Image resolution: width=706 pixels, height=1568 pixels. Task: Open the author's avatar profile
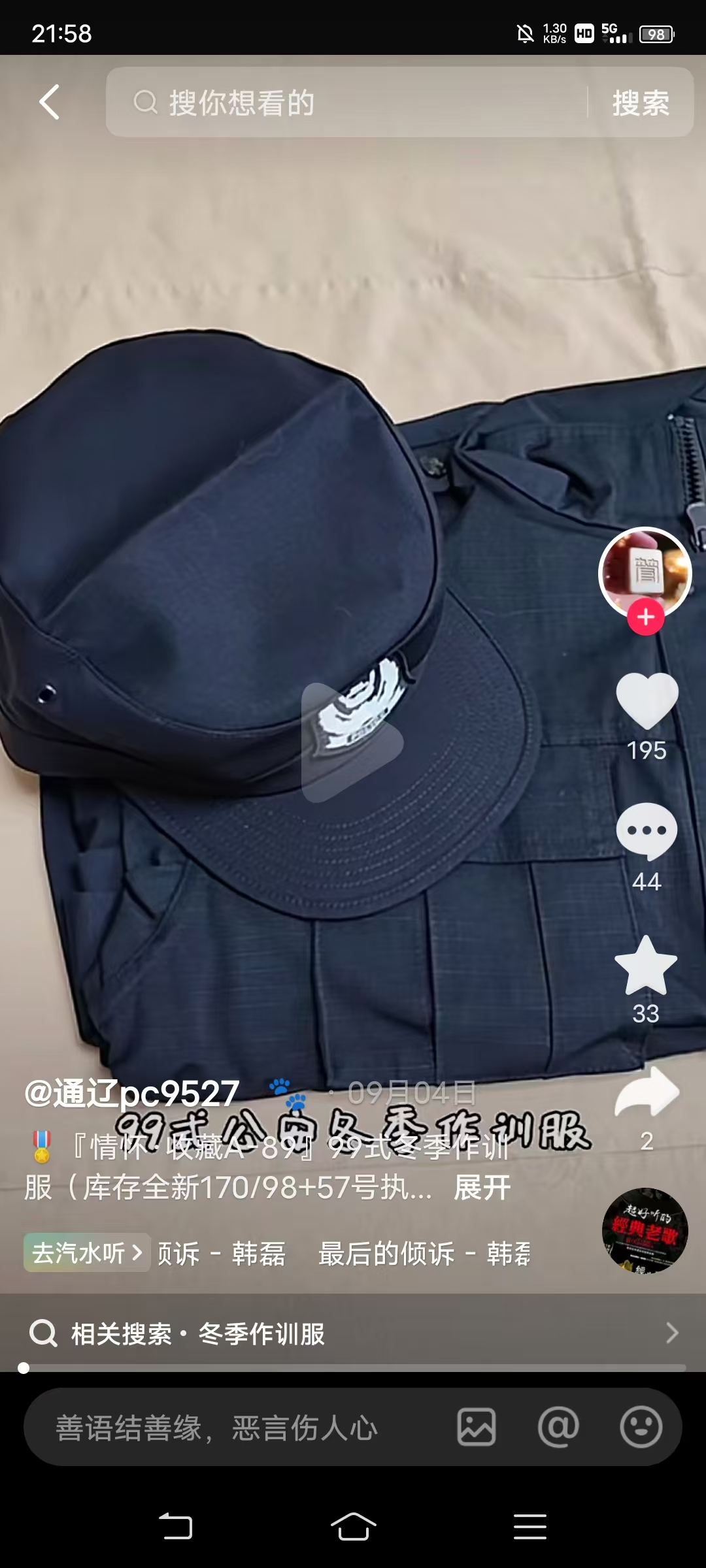click(x=645, y=573)
